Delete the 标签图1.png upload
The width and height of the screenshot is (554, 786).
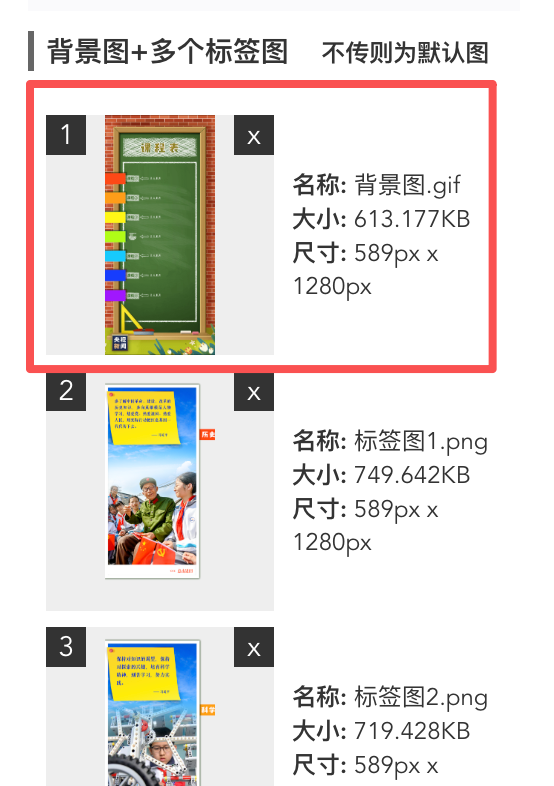[254, 391]
